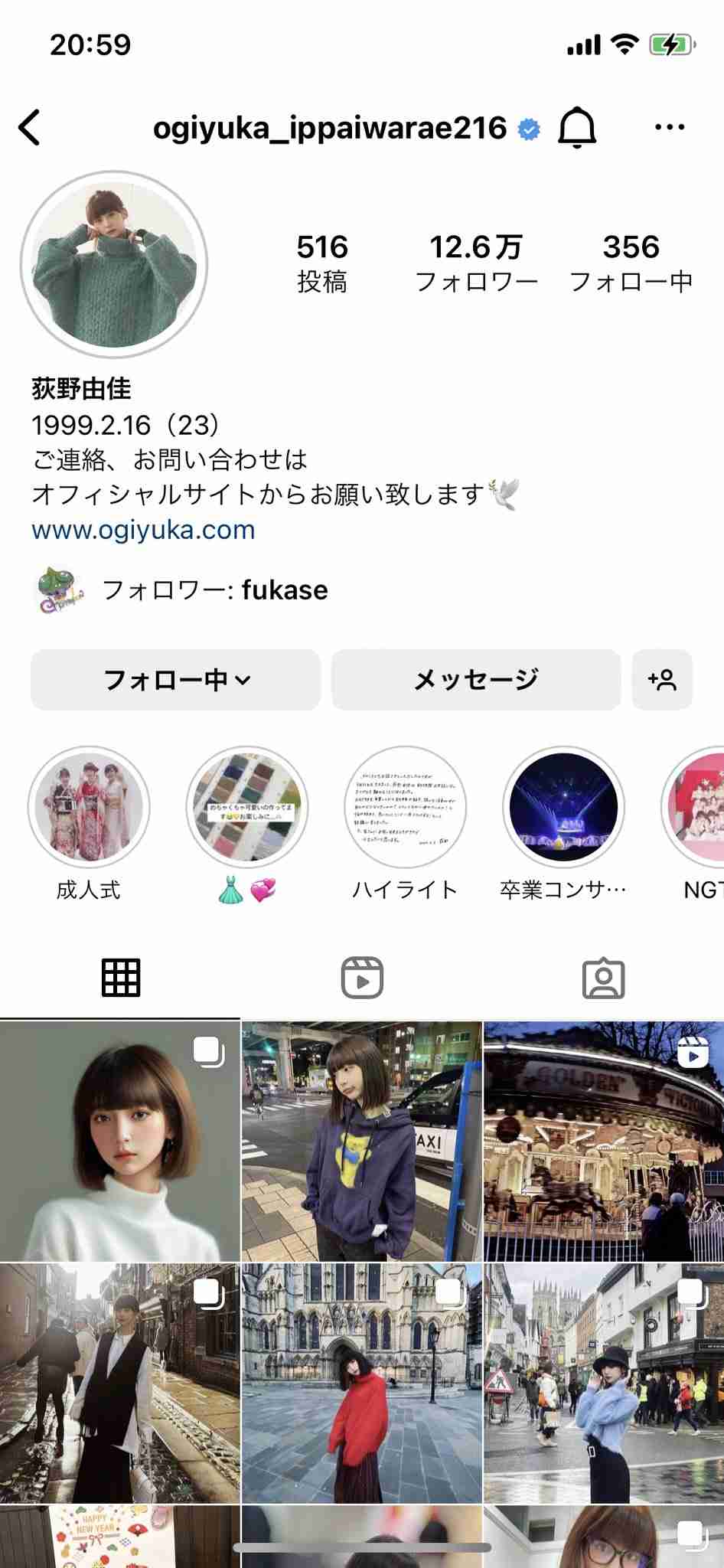Open the profile picture in green sweater
724x1568 pixels.
click(x=114, y=265)
